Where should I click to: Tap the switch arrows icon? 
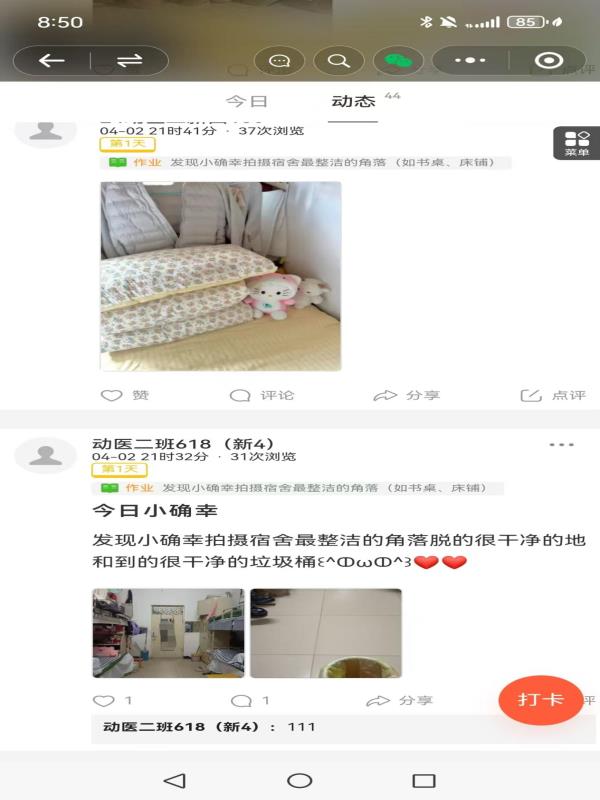click(x=130, y=60)
